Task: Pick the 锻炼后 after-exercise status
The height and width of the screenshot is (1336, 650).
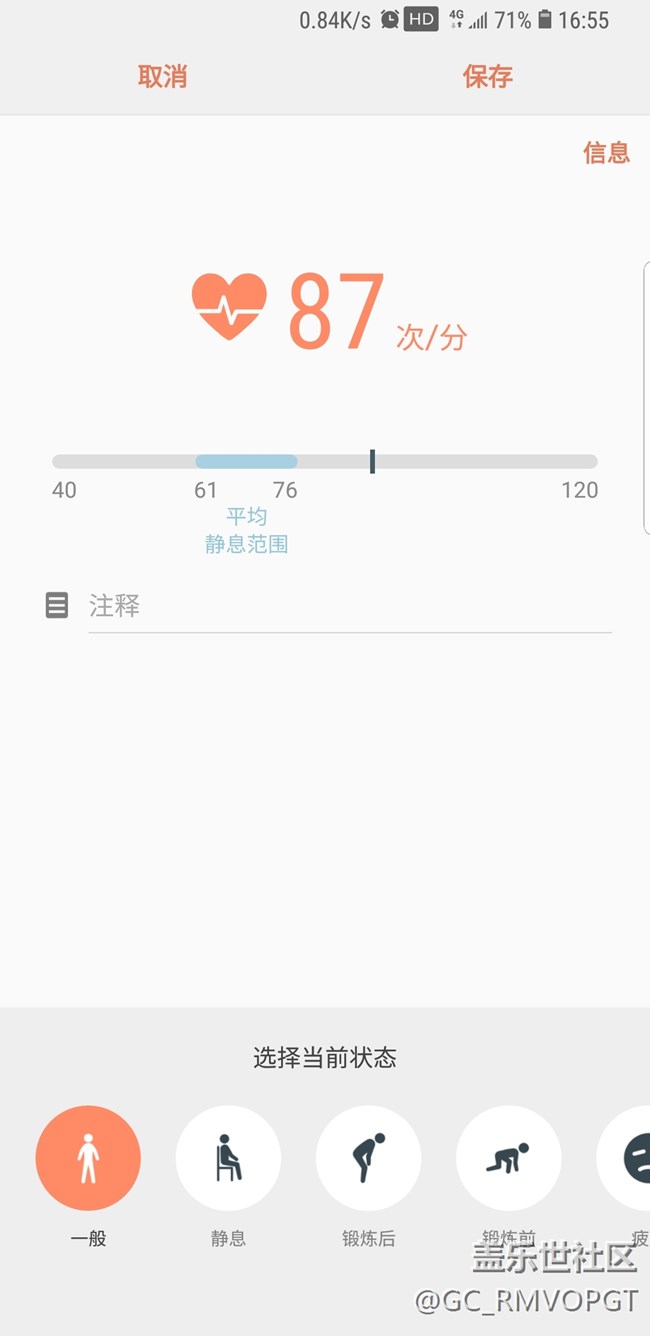Action: [368, 1158]
